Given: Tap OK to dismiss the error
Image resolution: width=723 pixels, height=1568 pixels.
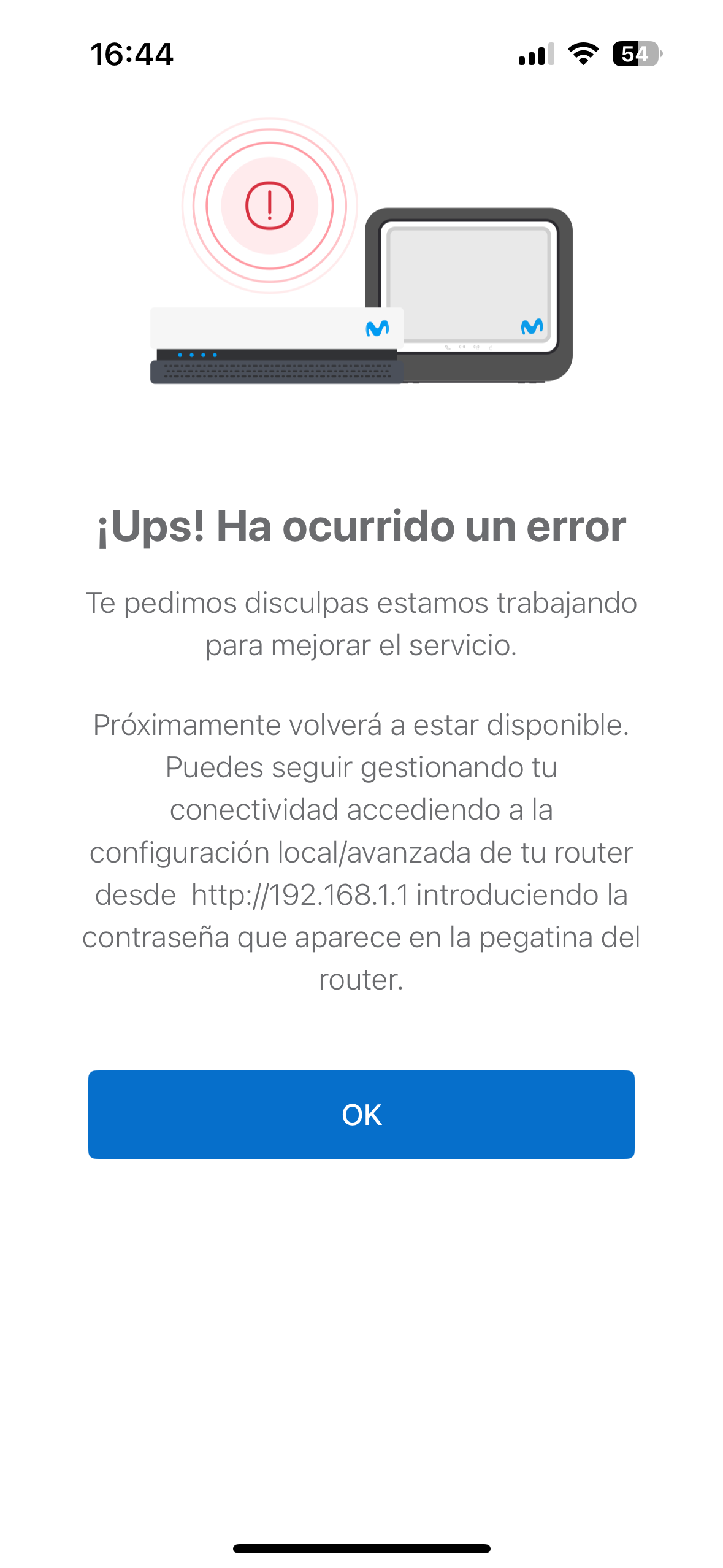Looking at the screenshot, I should point(361,1114).
